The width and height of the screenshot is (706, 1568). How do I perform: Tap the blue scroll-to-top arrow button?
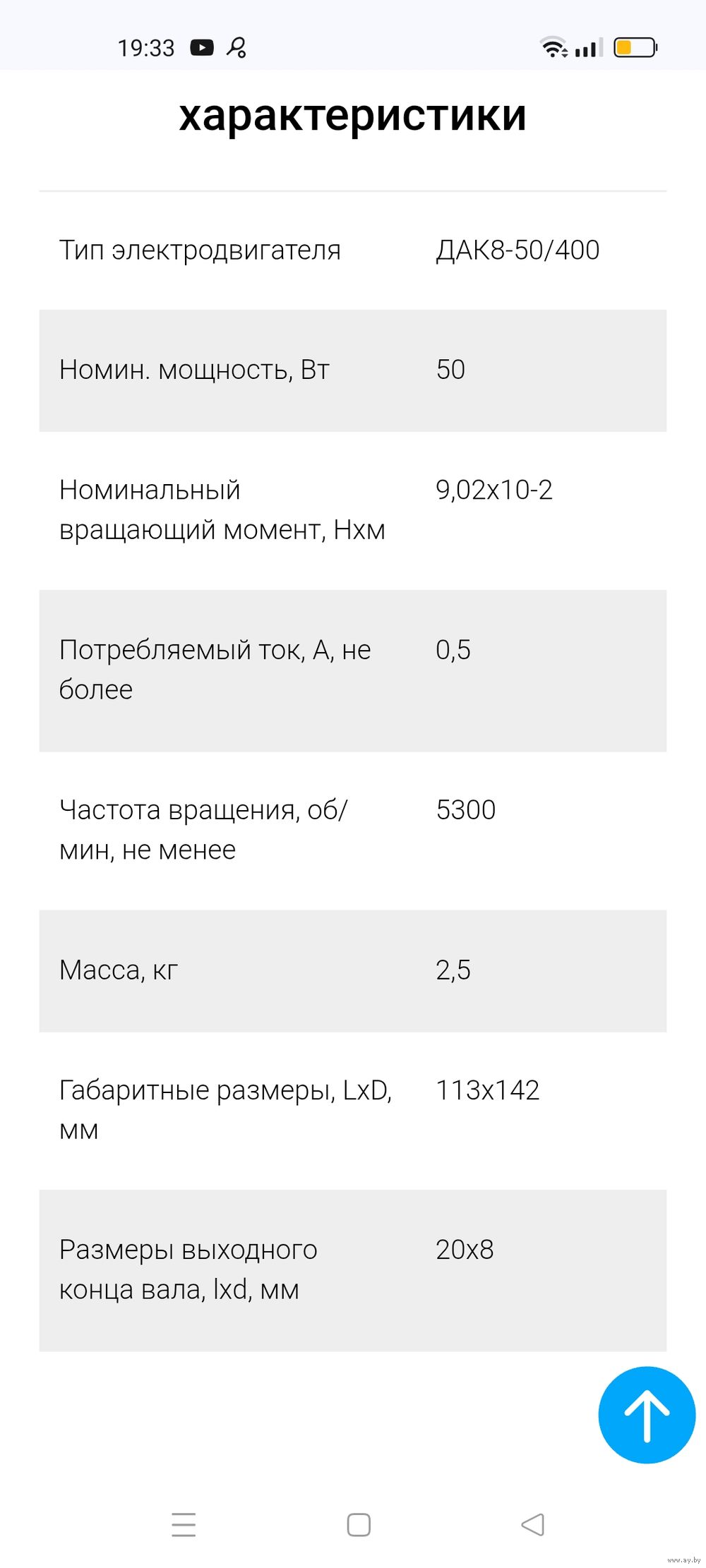point(647,1415)
